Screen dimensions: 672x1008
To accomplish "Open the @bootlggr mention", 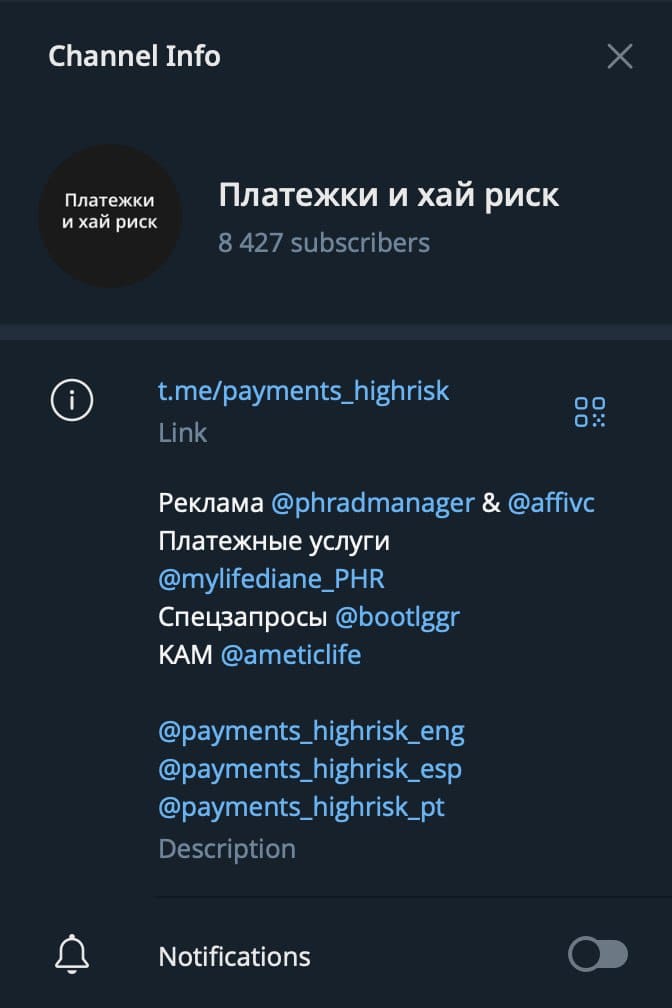I will tap(397, 617).
